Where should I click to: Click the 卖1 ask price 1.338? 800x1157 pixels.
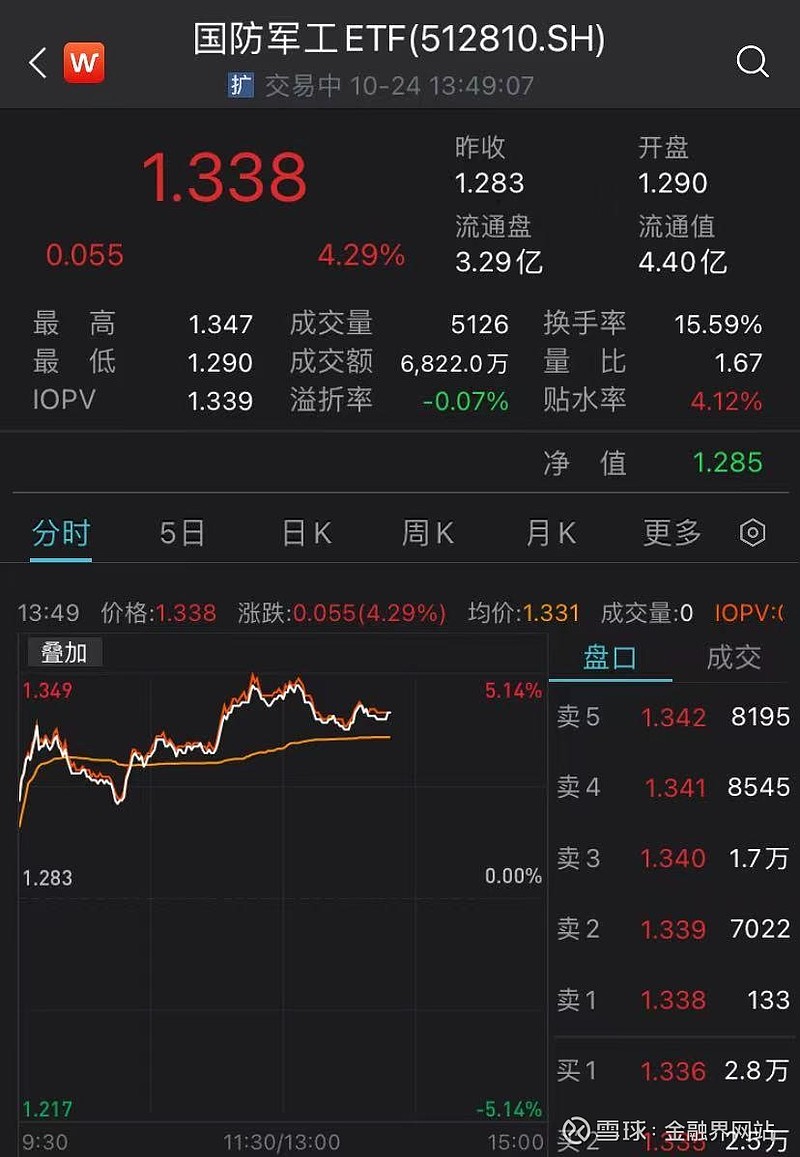[x=672, y=1000]
